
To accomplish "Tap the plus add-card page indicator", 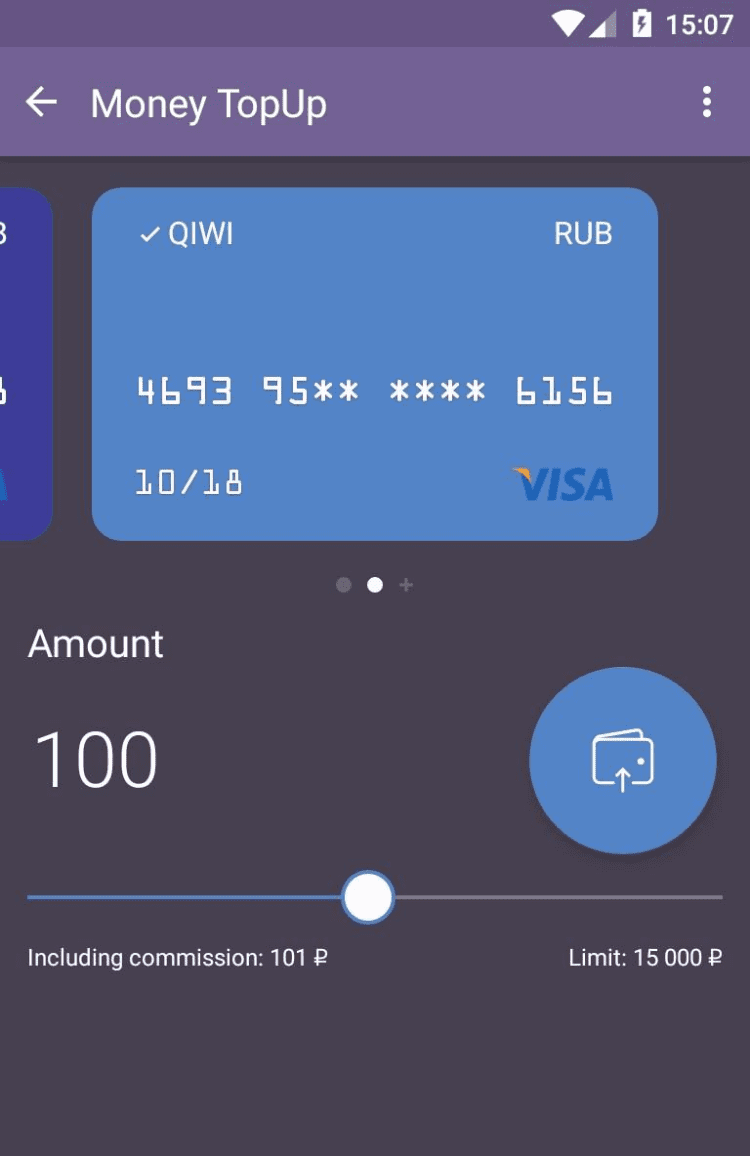I will pos(406,585).
